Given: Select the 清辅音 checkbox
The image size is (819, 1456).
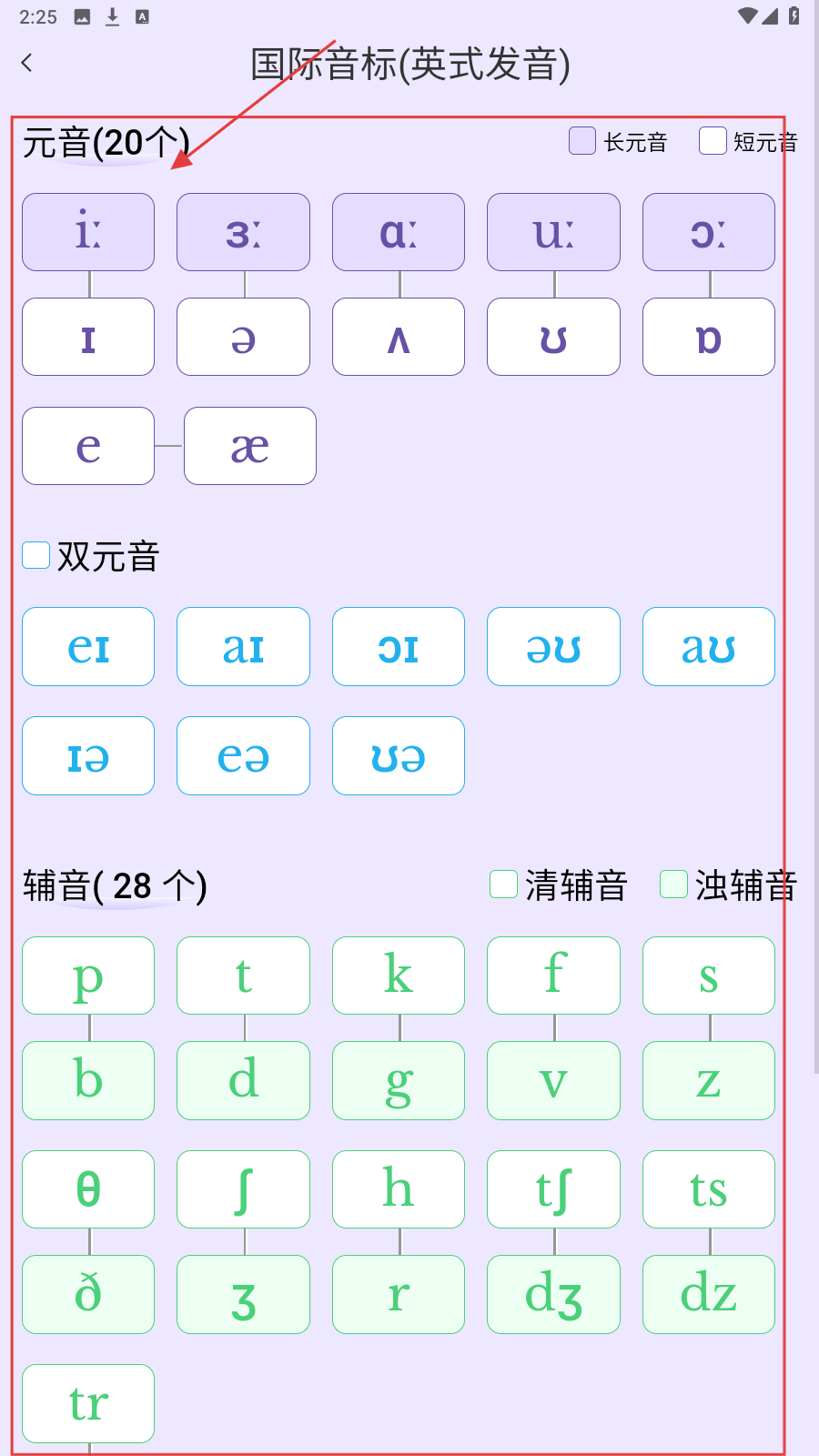Looking at the screenshot, I should point(503,884).
